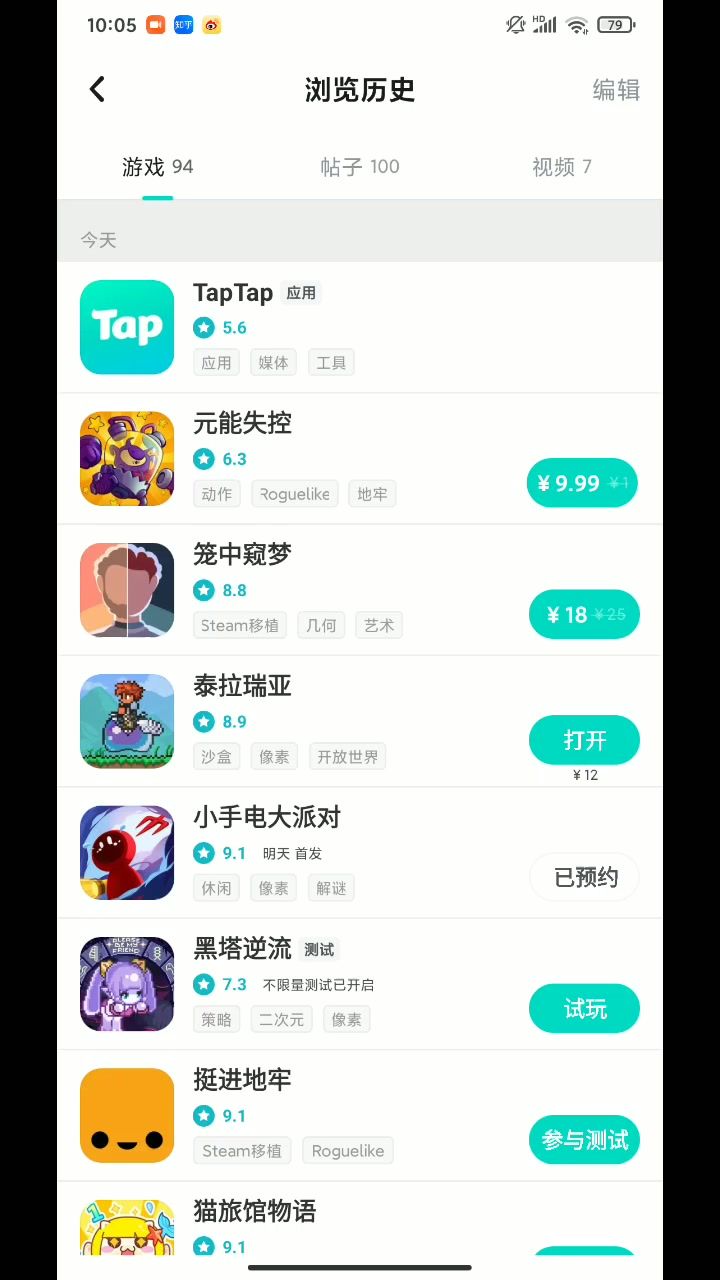The height and width of the screenshot is (1280, 720).
Task: Tap 打开 to launch 泰拉瑞亚
Action: click(x=584, y=741)
